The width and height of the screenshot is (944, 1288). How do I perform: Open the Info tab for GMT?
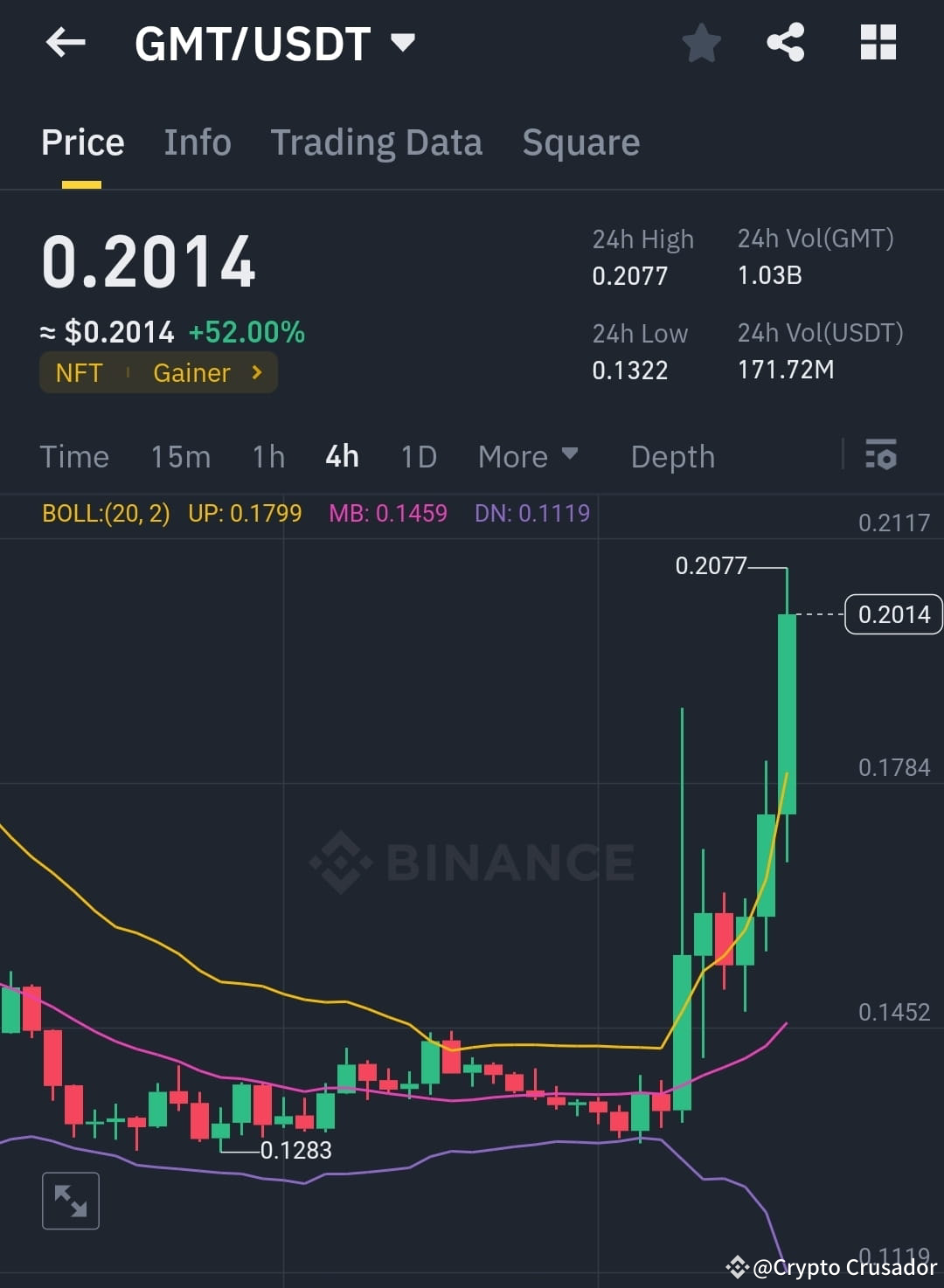(x=197, y=142)
